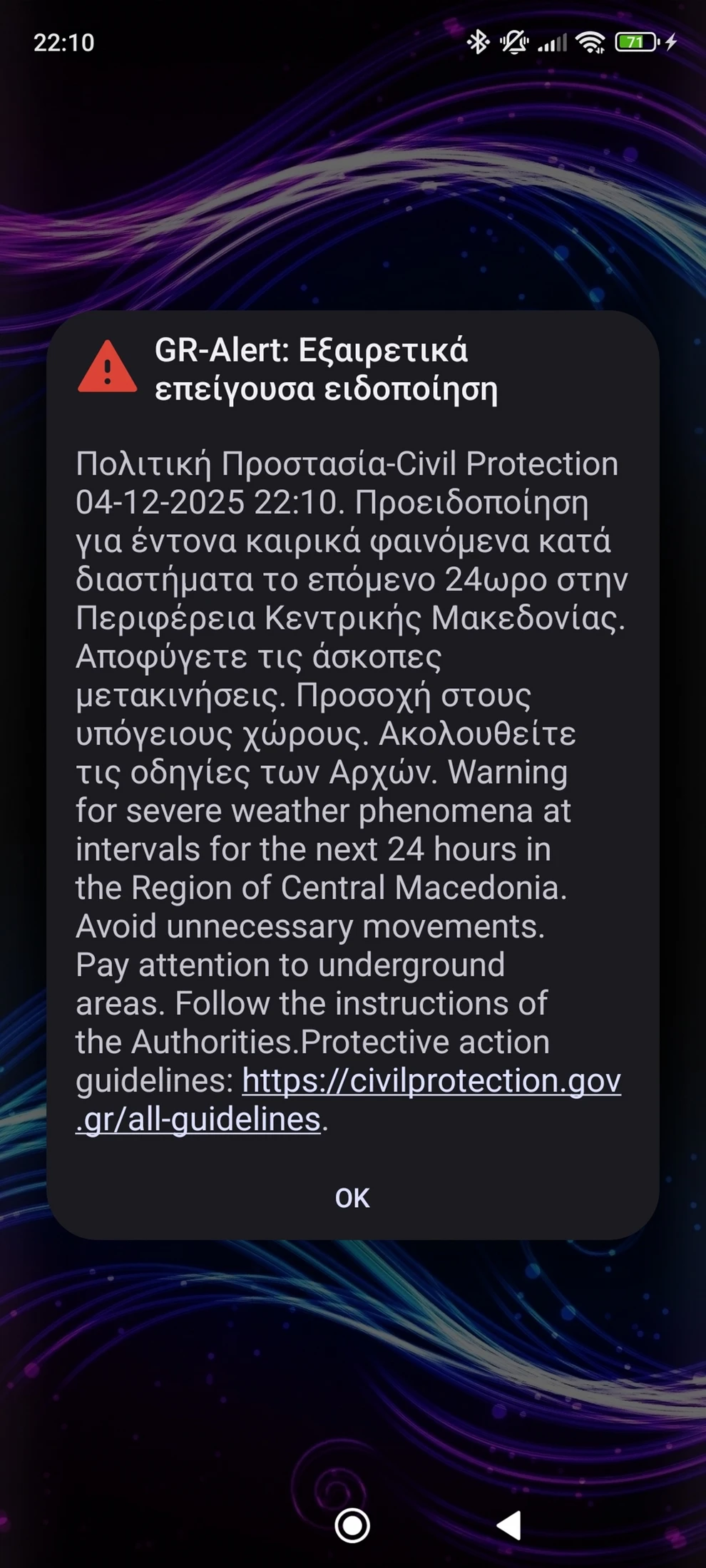
Task: Open the civilprotection.gov.gr guidelines link
Action: pos(431,1081)
